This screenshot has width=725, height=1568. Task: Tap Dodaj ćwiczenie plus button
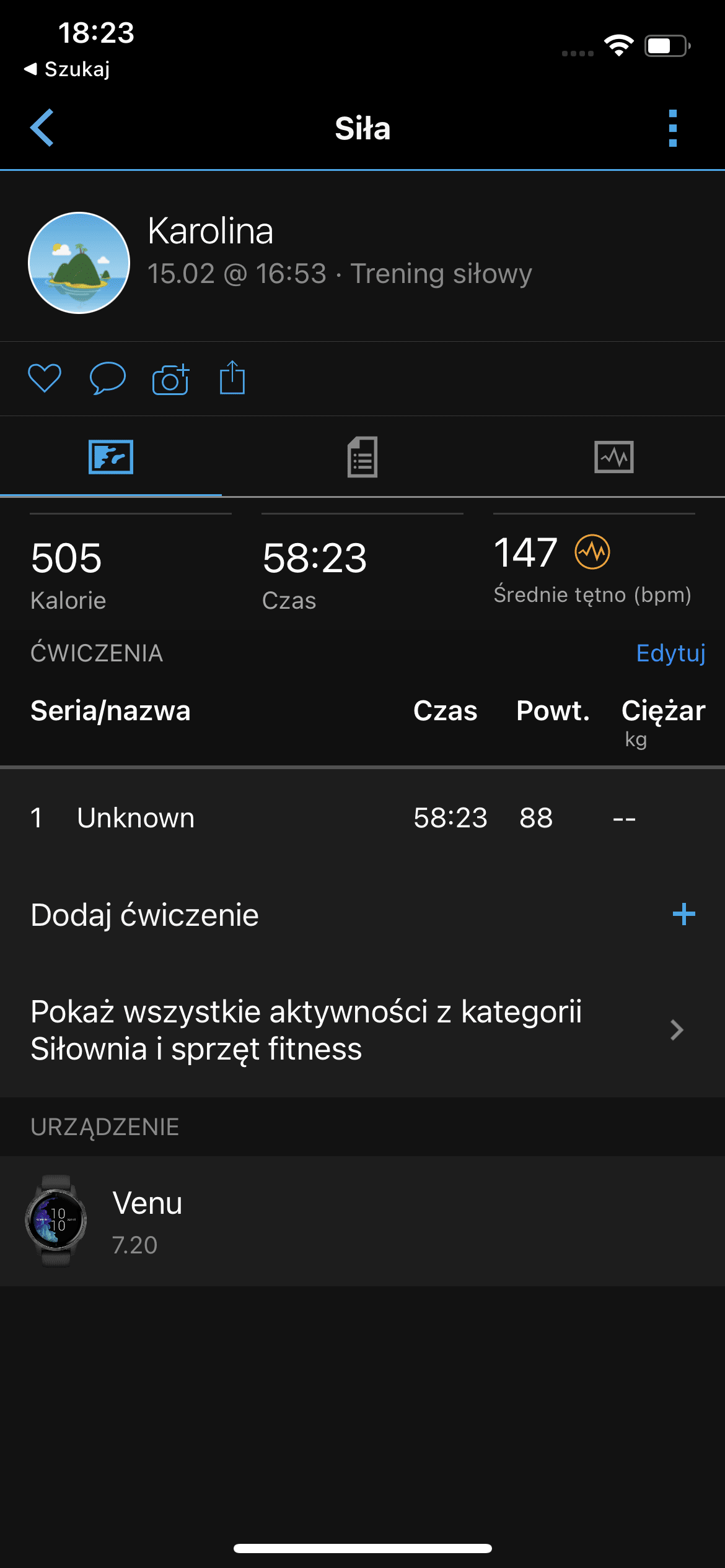tap(683, 914)
